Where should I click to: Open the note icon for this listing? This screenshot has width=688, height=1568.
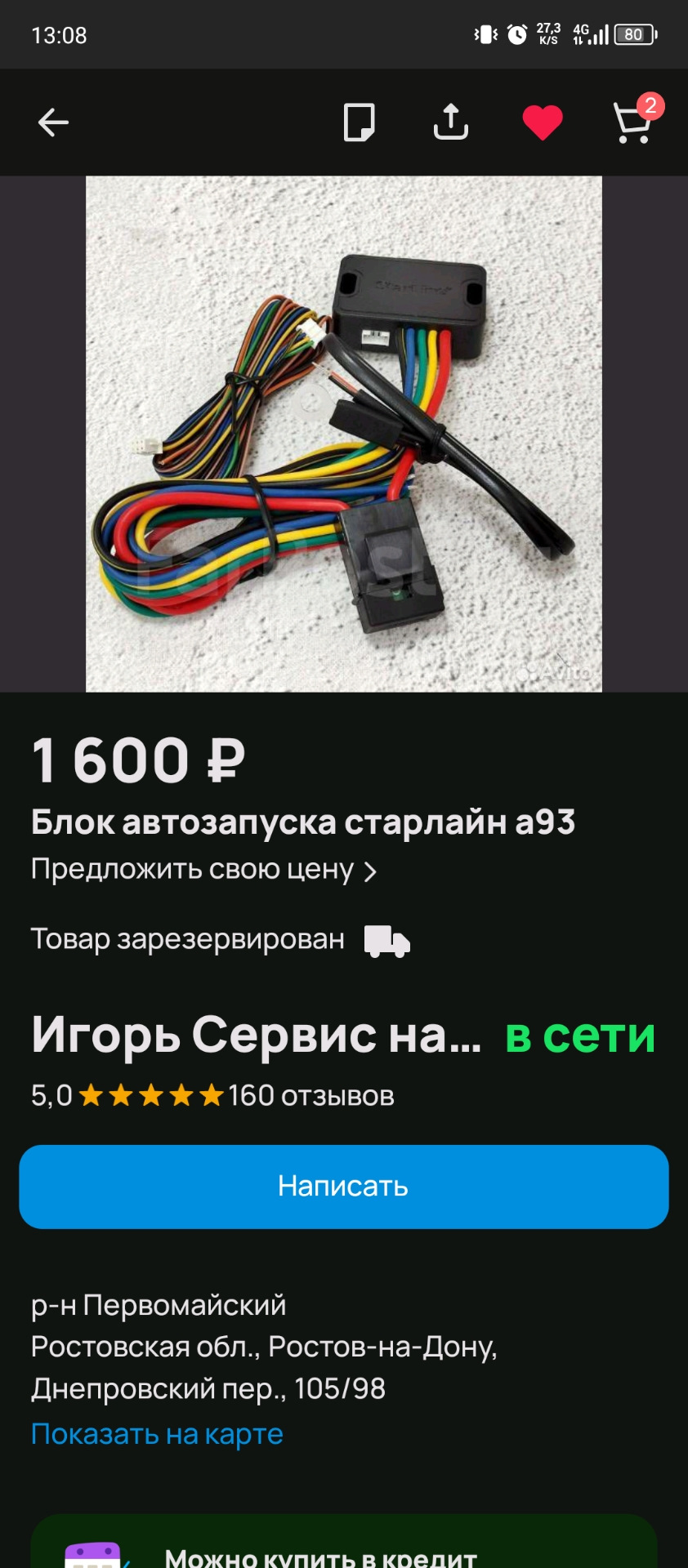(359, 122)
